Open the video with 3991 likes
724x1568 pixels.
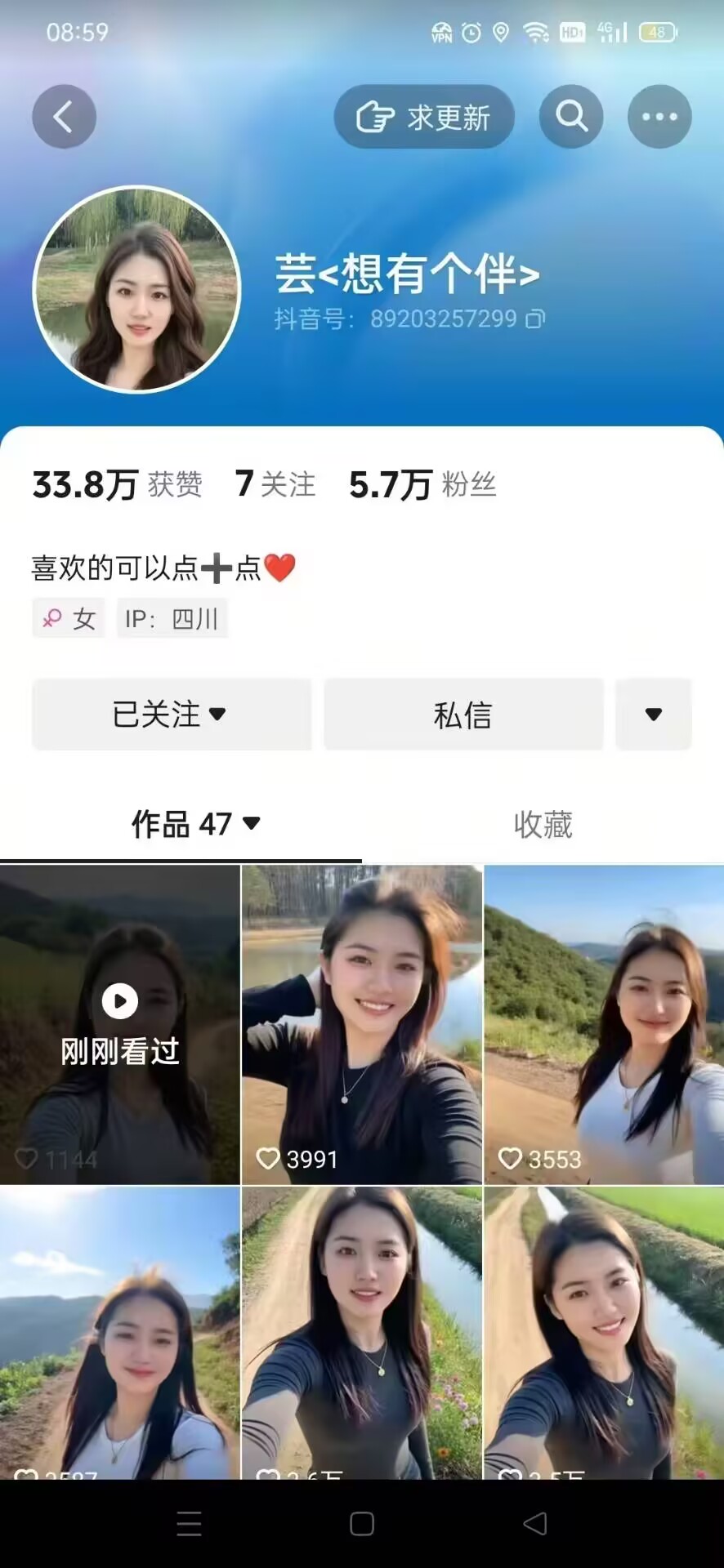(362, 1024)
